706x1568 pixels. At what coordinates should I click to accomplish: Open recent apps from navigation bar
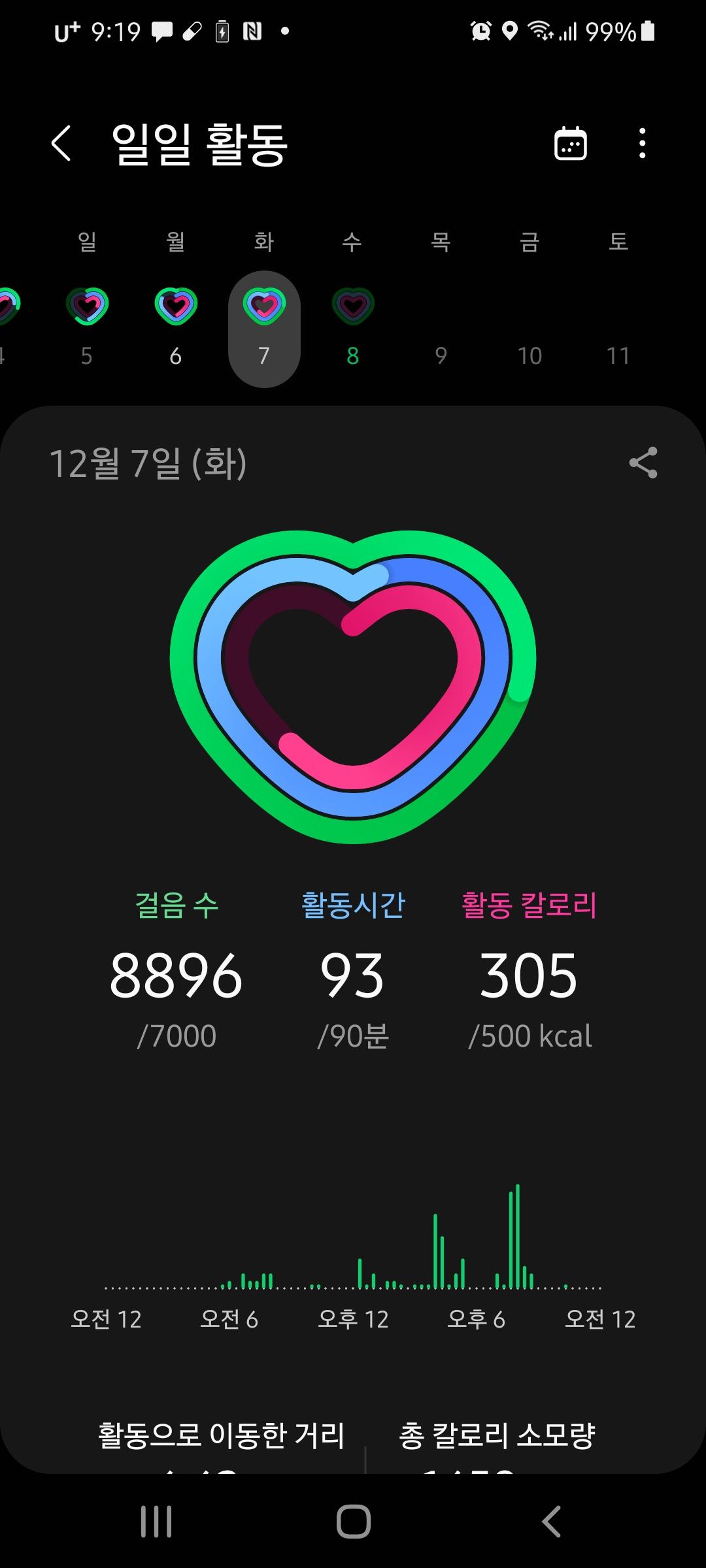[156, 1521]
